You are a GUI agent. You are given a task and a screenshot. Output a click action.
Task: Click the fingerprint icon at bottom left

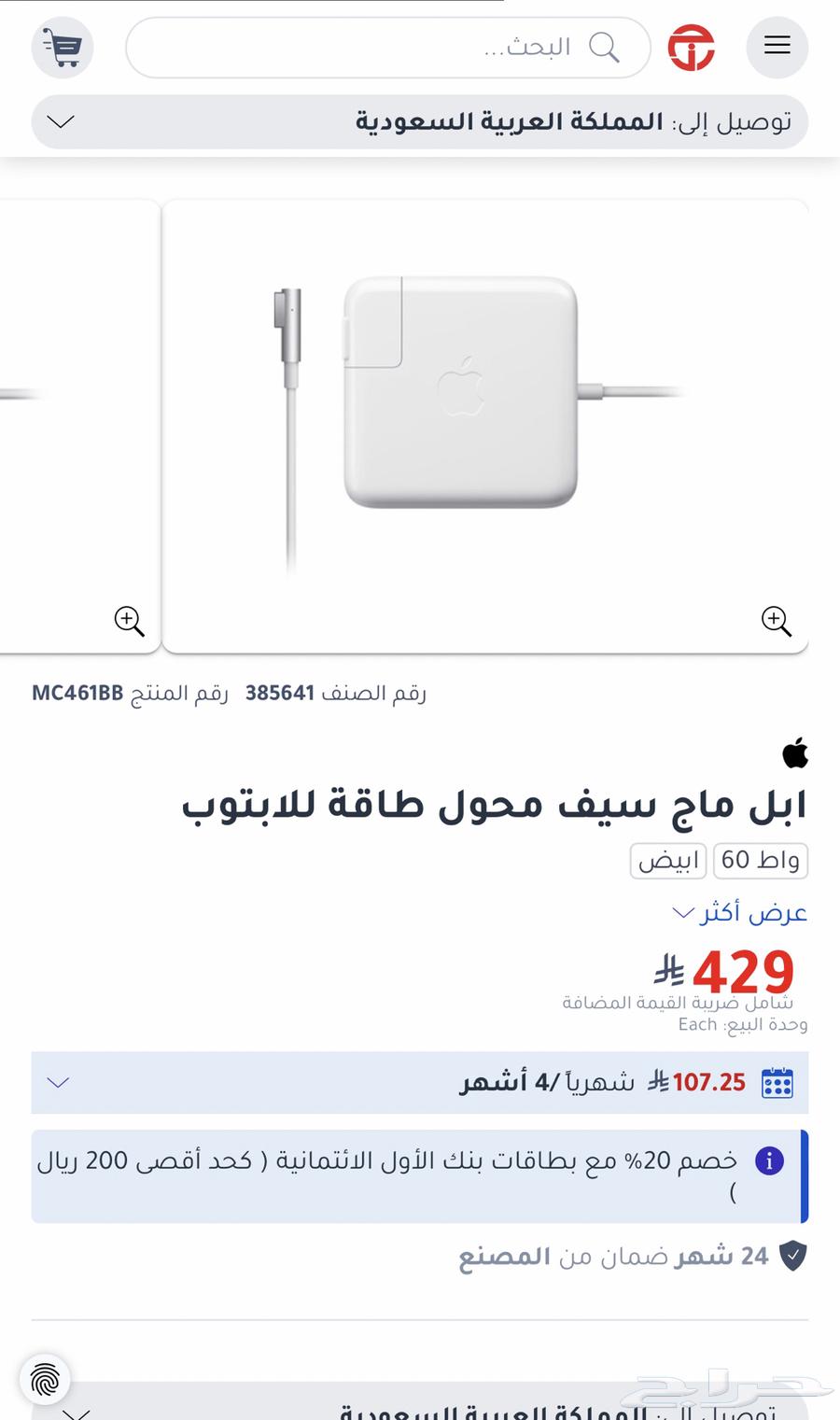click(x=46, y=1379)
